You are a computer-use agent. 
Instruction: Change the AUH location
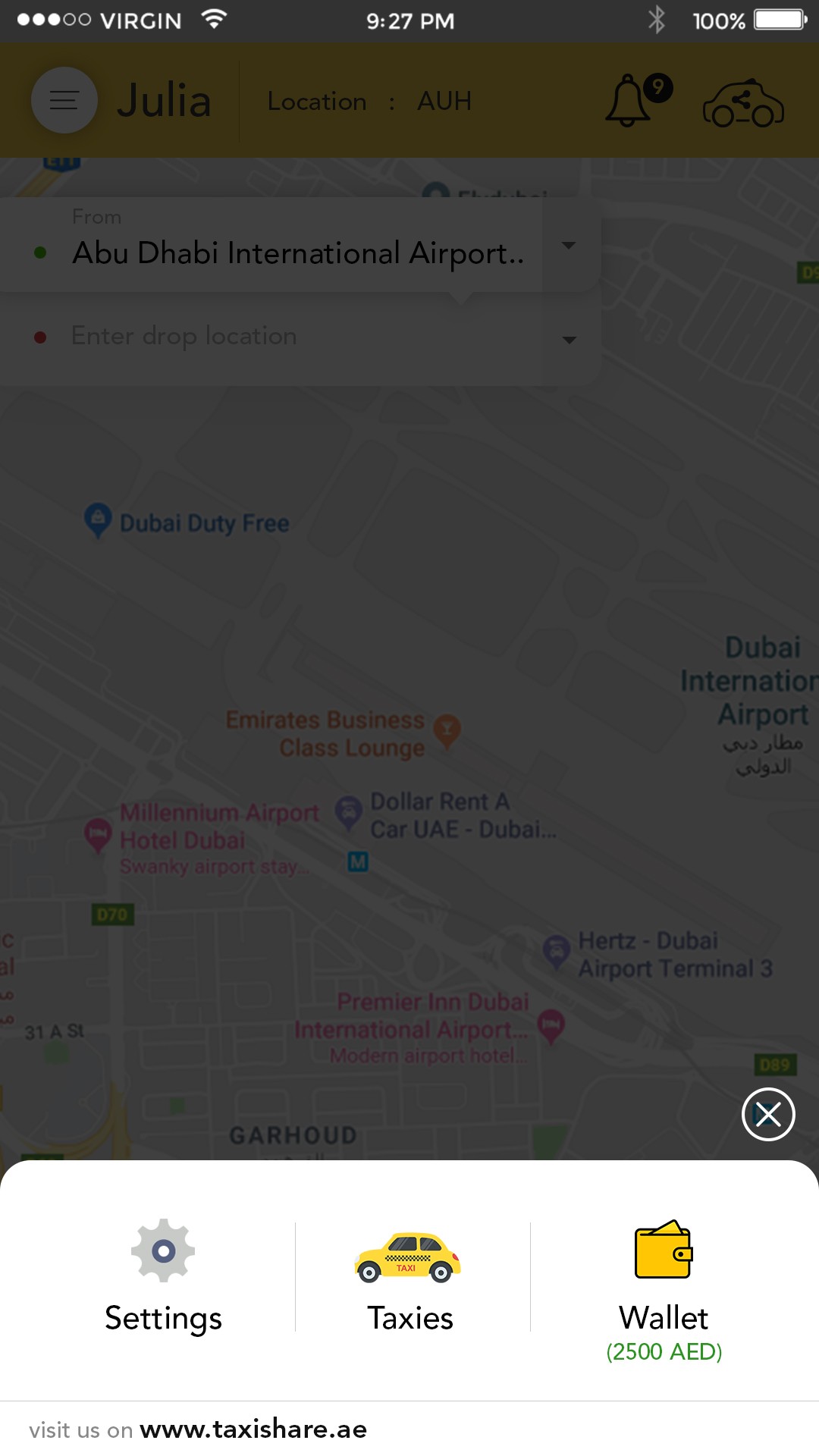[x=444, y=101]
